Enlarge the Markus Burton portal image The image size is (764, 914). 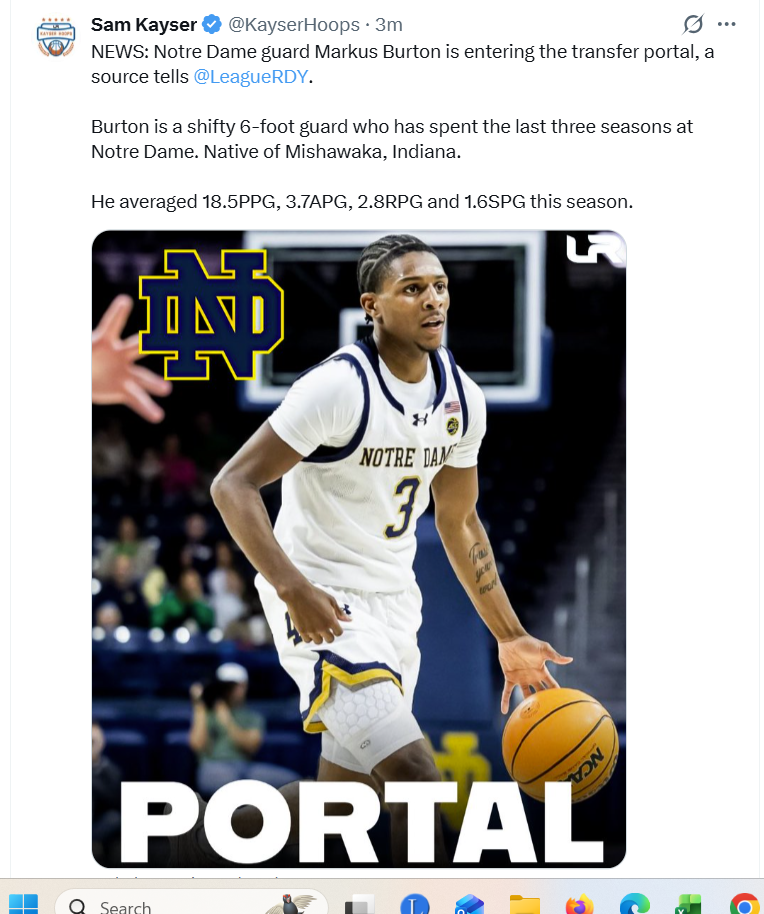pyautogui.click(x=358, y=548)
